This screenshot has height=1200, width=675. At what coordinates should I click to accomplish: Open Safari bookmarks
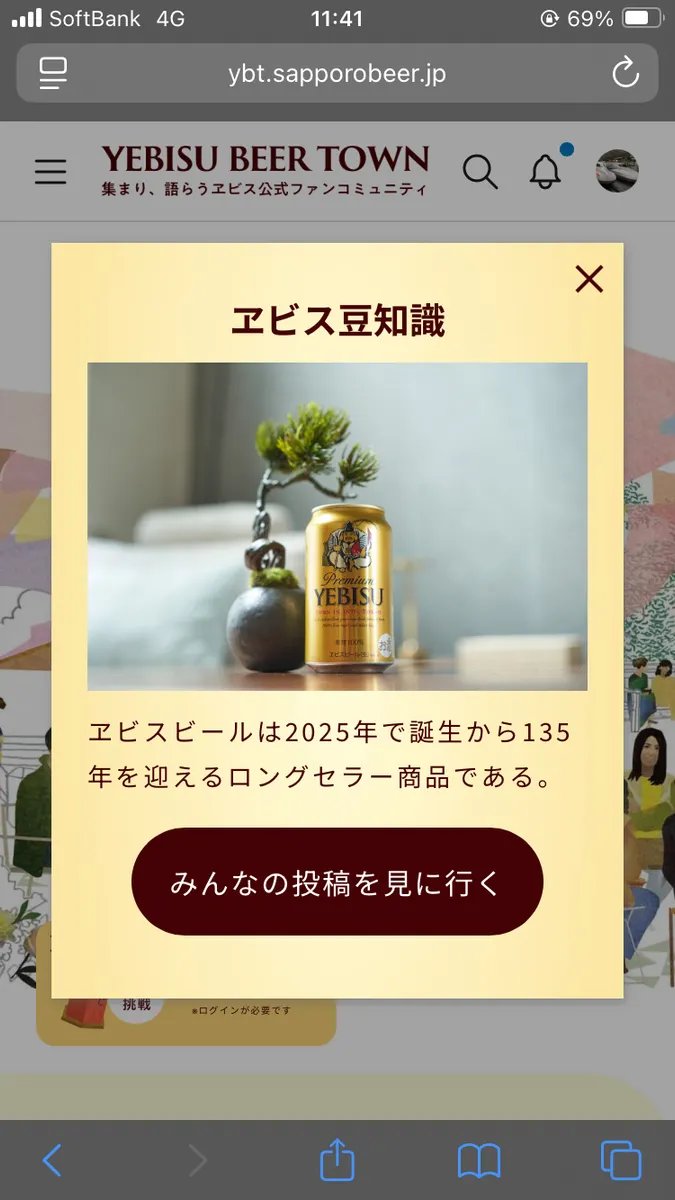(479, 1160)
